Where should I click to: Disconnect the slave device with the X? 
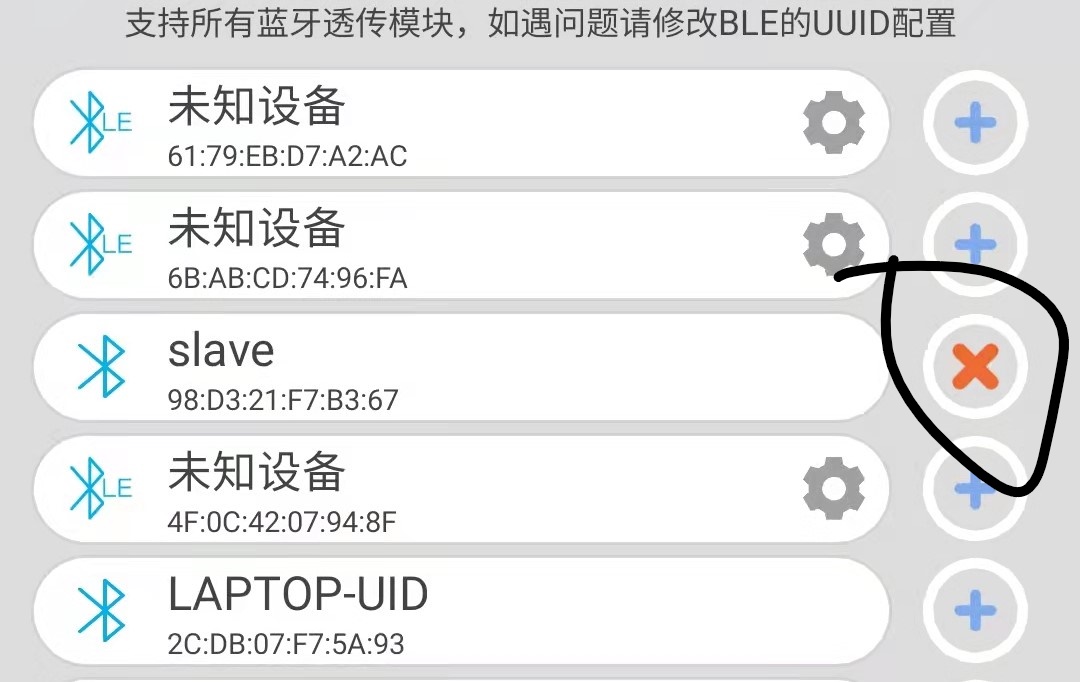point(975,368)
